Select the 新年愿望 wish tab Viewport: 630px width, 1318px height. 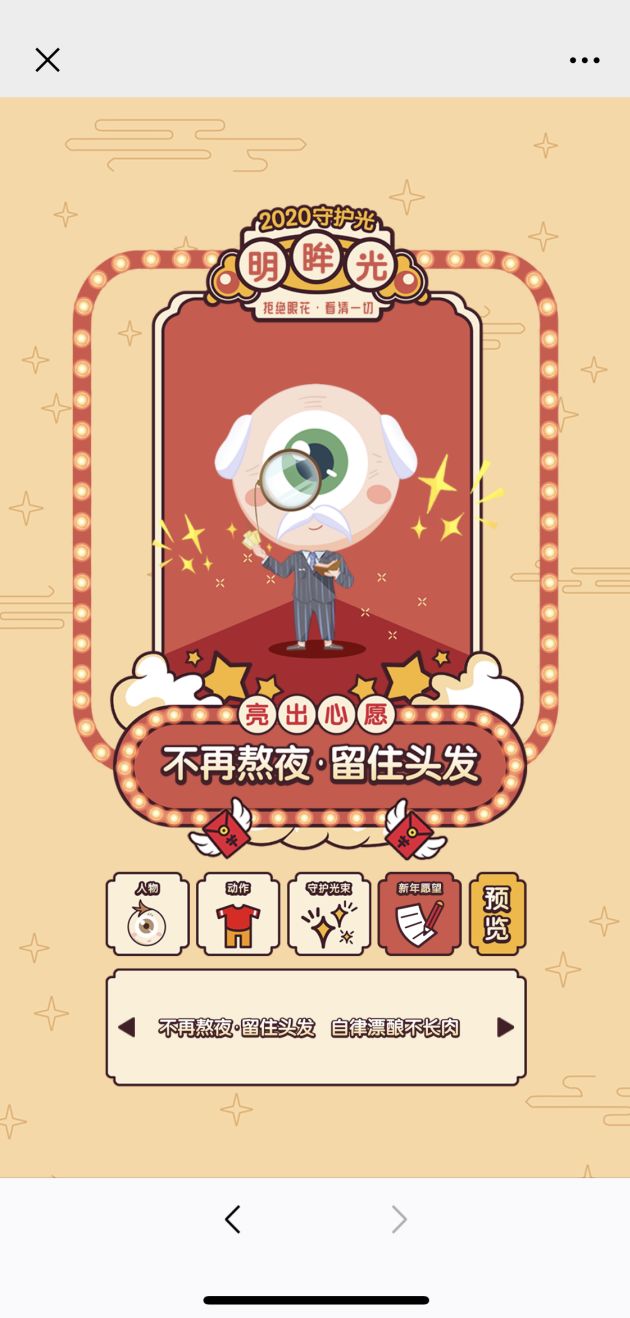[419, 913]
